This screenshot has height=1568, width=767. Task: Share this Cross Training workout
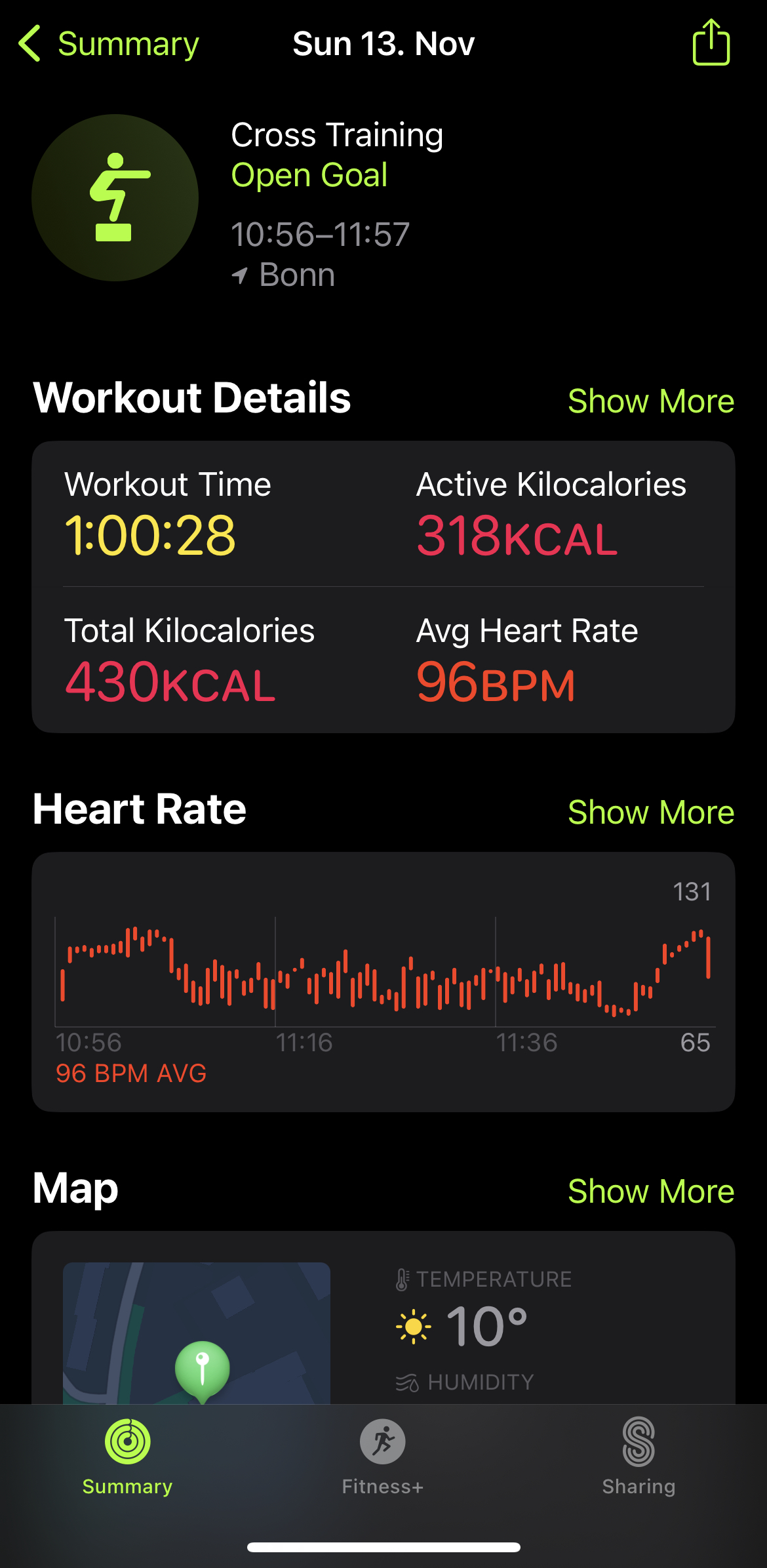pos(711,43)
